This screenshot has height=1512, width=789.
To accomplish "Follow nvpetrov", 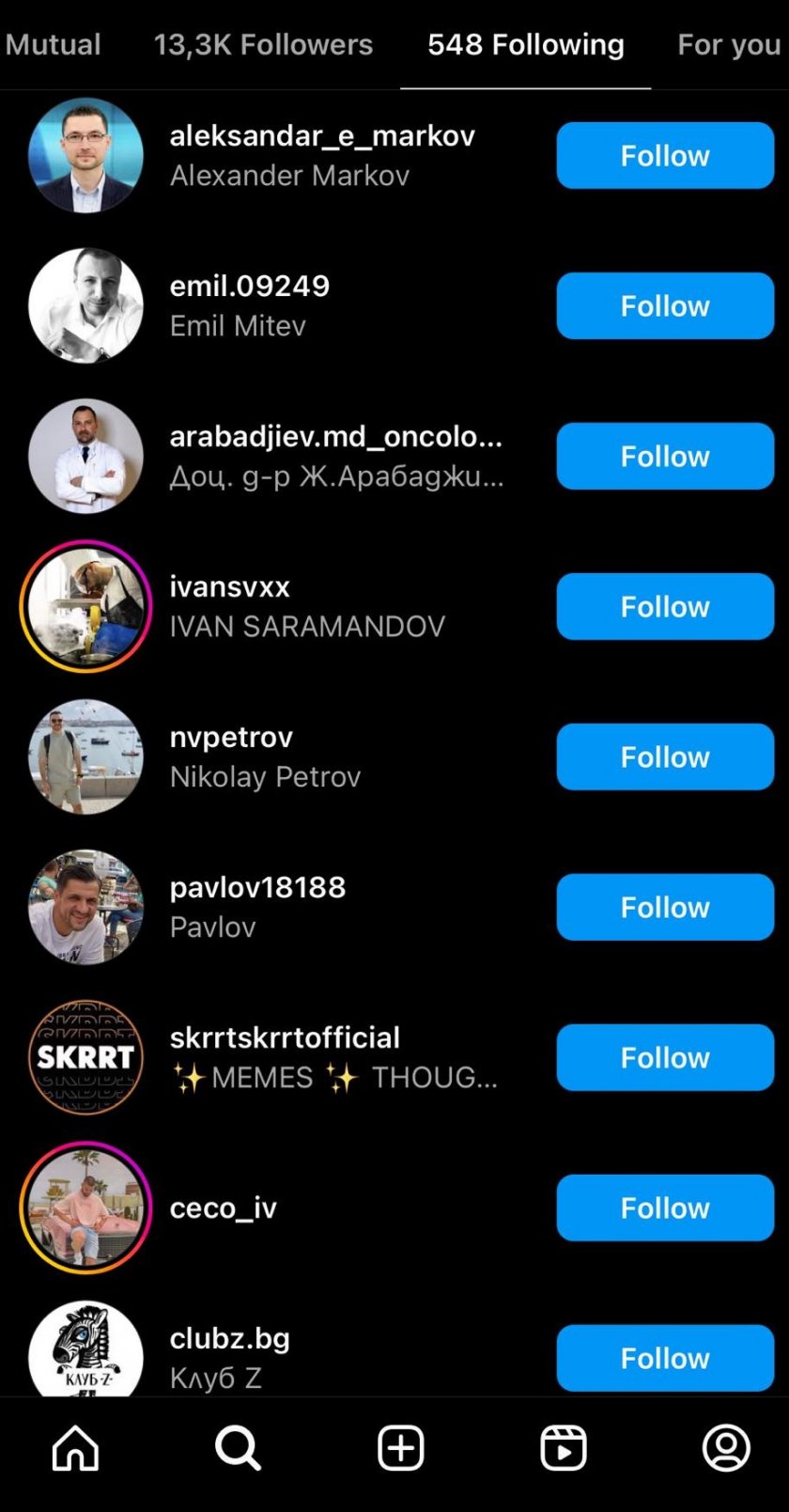I will click(x=664, y=756).
